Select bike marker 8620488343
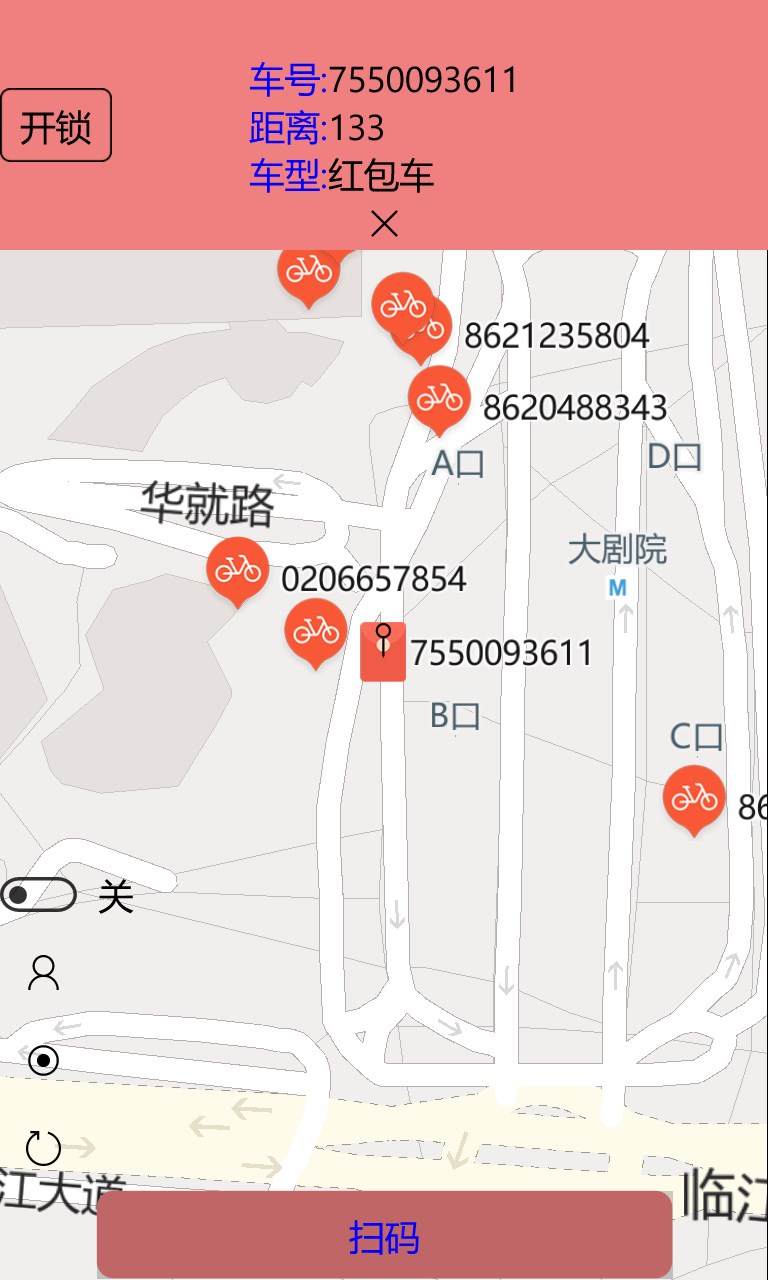The height and width of the screenshot is (1280, 768). click(x=439, y=398)
